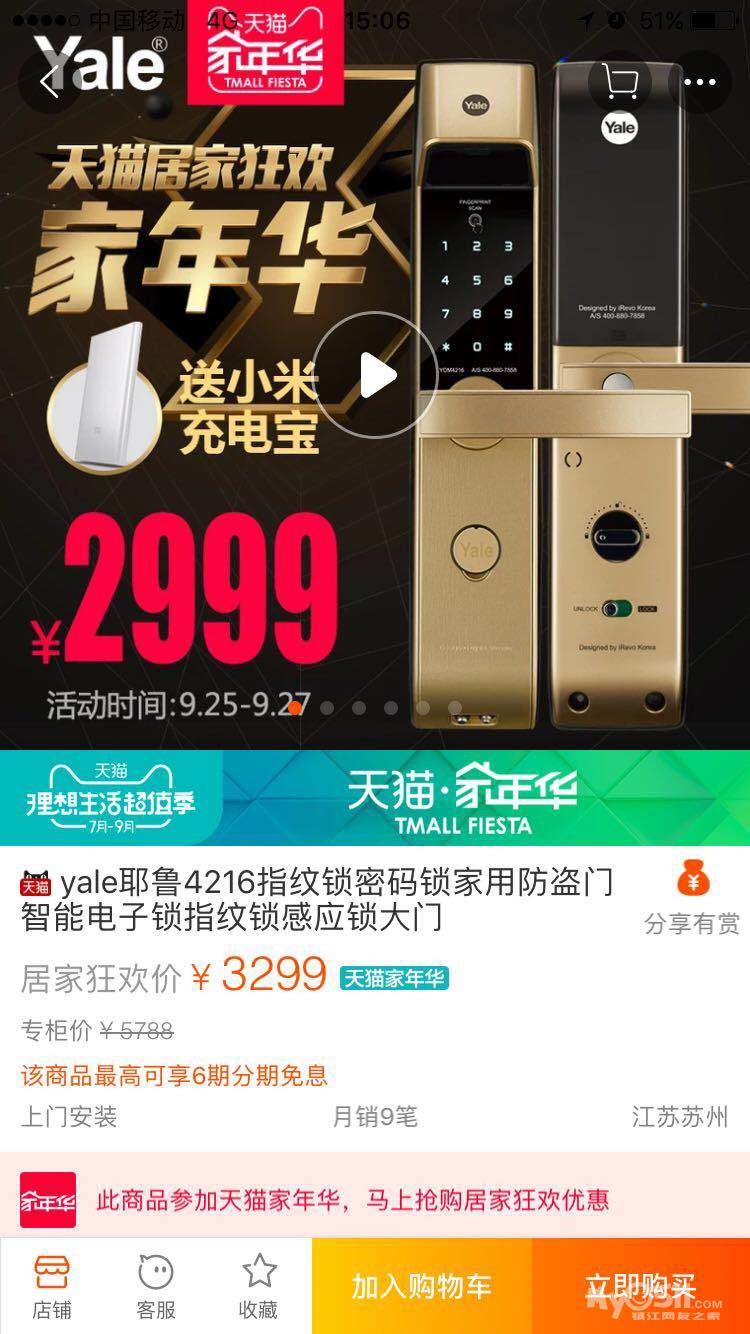Go back using the top-left arrow
750x1334 pixels.
[50, 81]
